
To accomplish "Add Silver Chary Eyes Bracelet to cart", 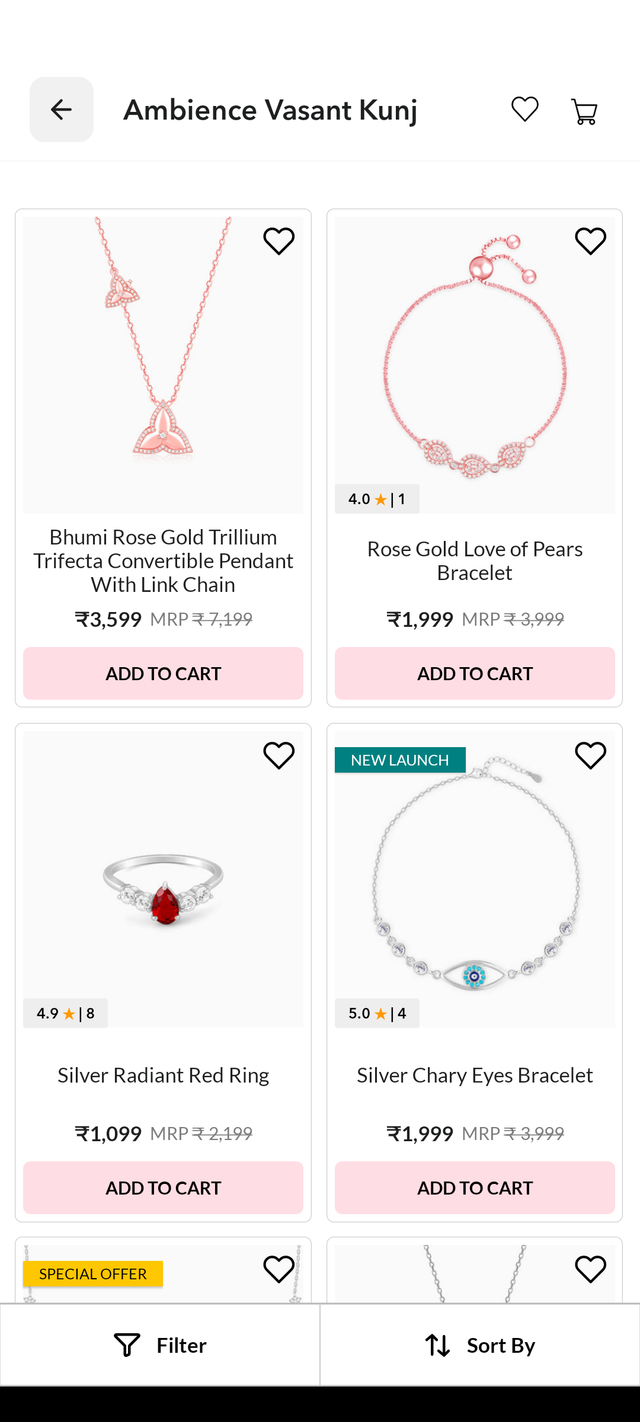I will tap(475, 1187).
